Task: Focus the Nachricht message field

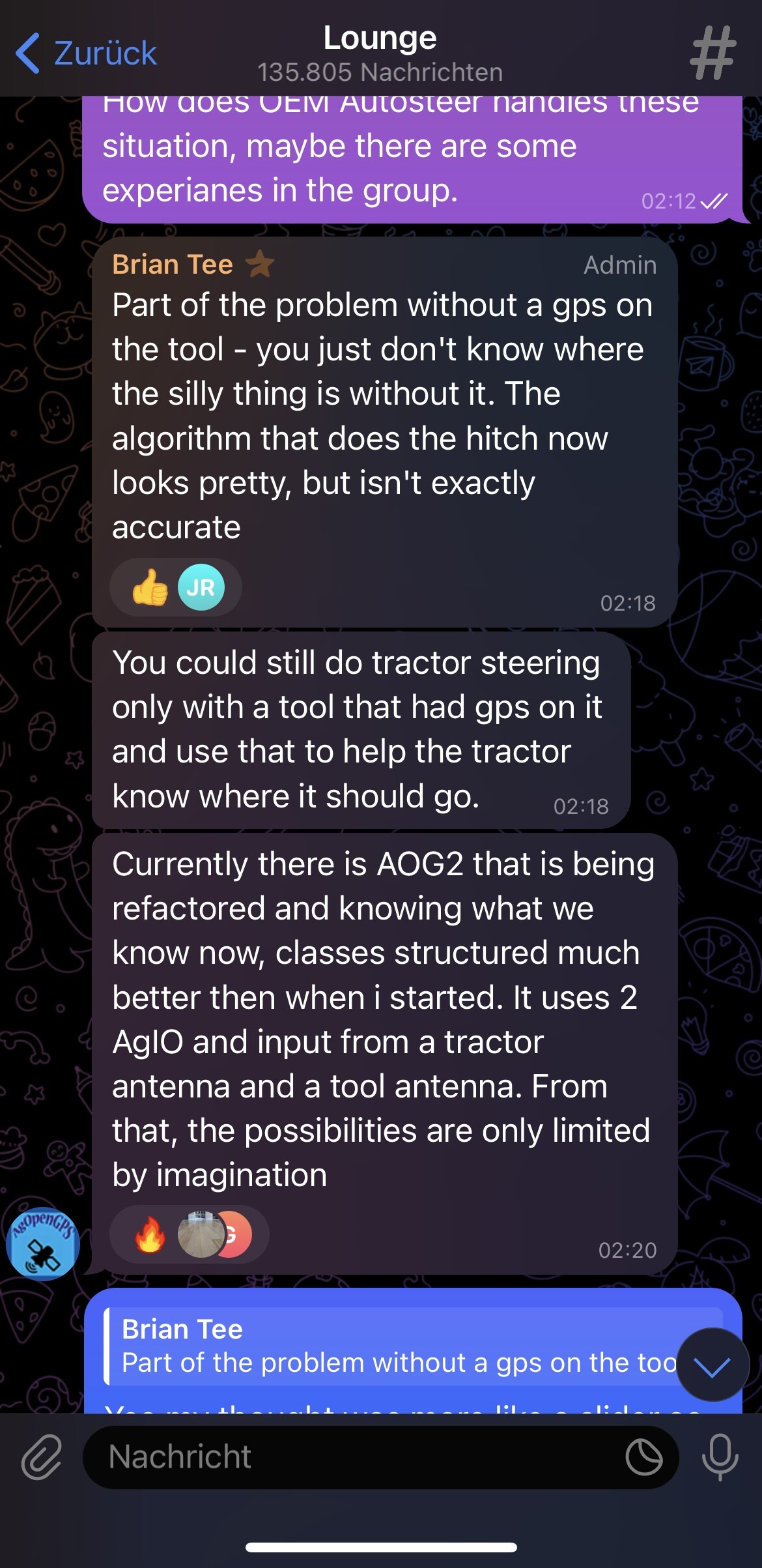Action: click(381, 1457)
